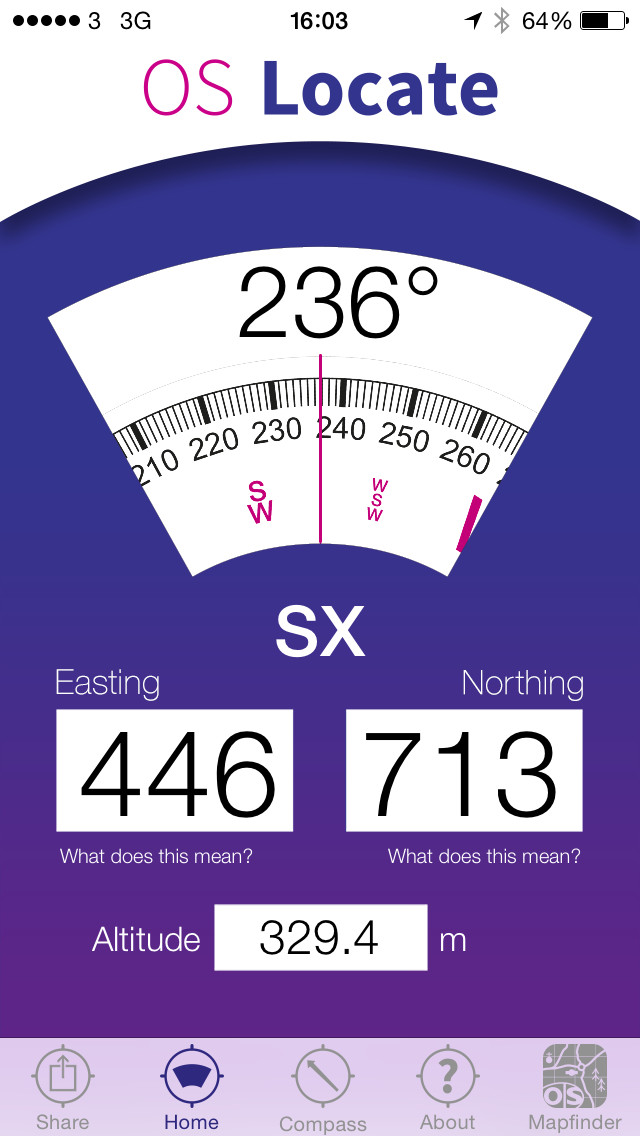This screenshot has height=1136, width=640.
Task: Open the Share tab
Action: click(x=63, y=1087)
